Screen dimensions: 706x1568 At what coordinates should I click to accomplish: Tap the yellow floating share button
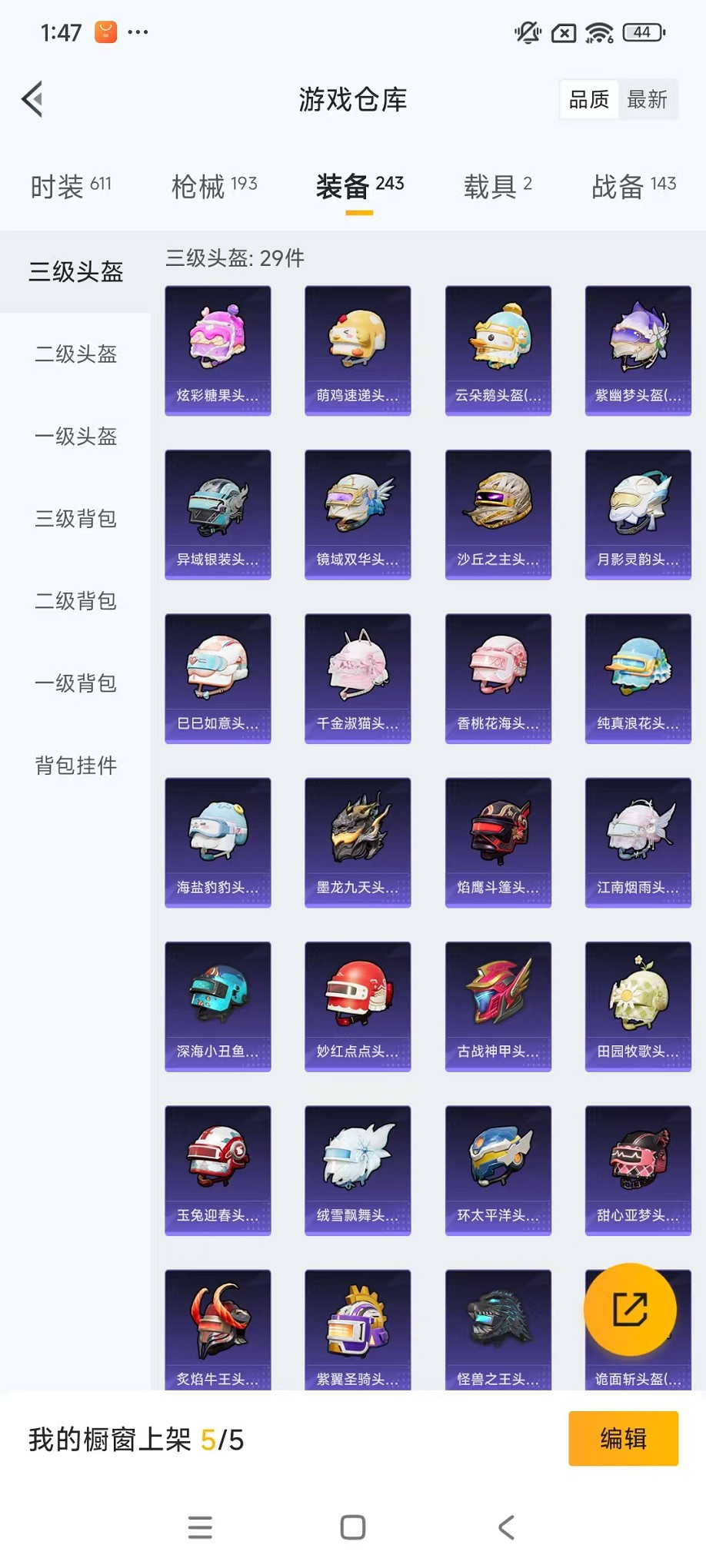tap(630, 1309)
